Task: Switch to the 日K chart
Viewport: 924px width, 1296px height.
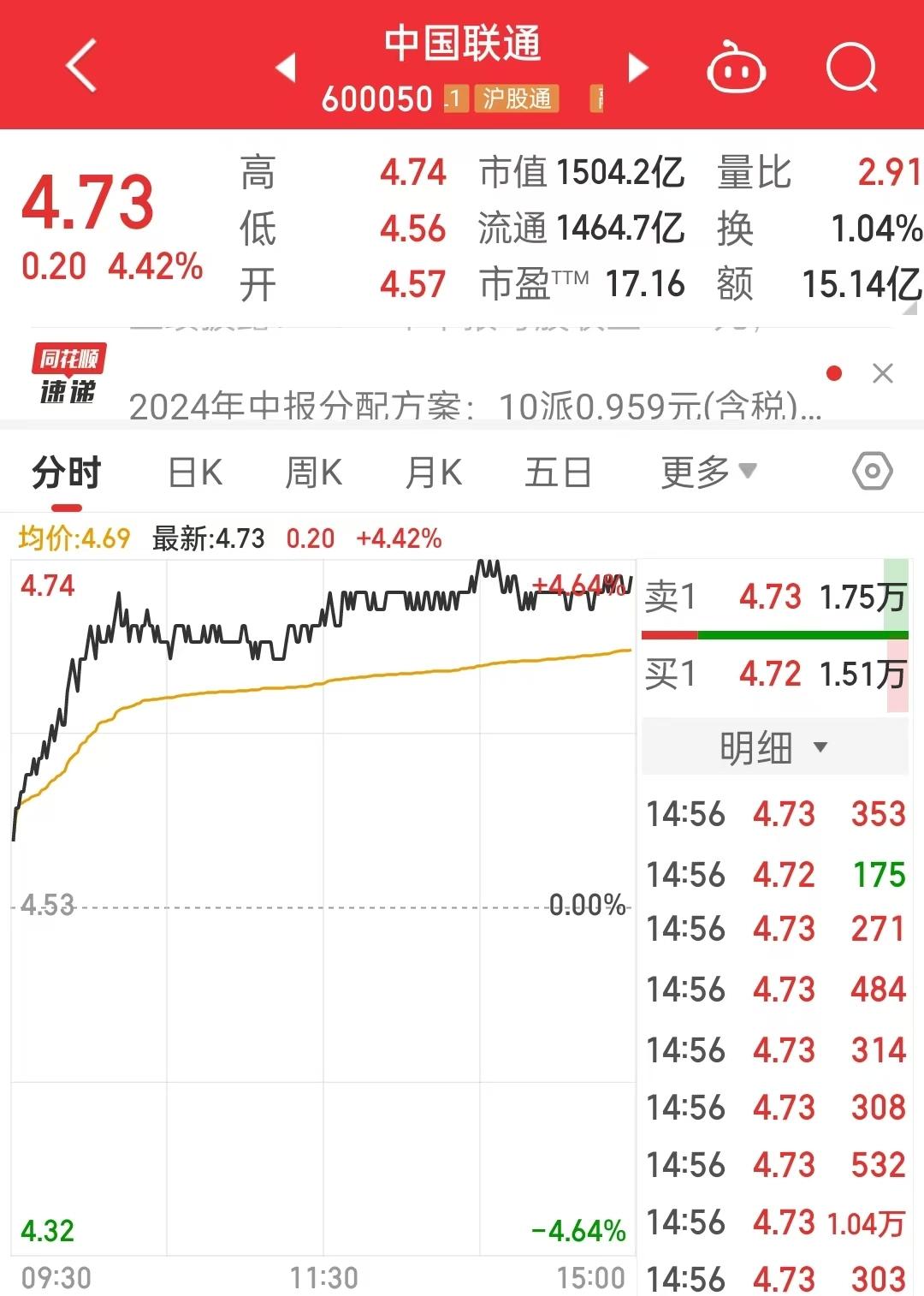Action: pyautogui.click(x=195, y=473)
